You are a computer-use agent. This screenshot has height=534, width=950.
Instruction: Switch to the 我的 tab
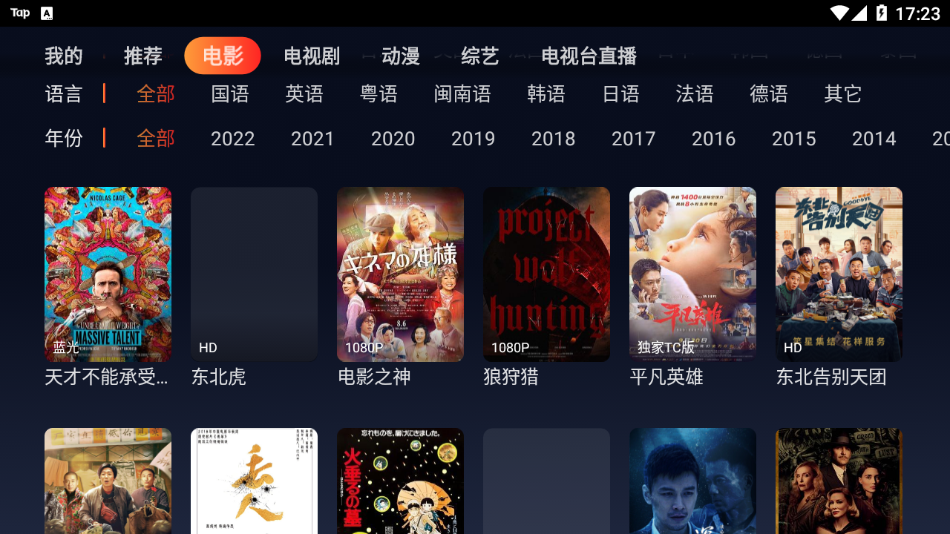64,56
